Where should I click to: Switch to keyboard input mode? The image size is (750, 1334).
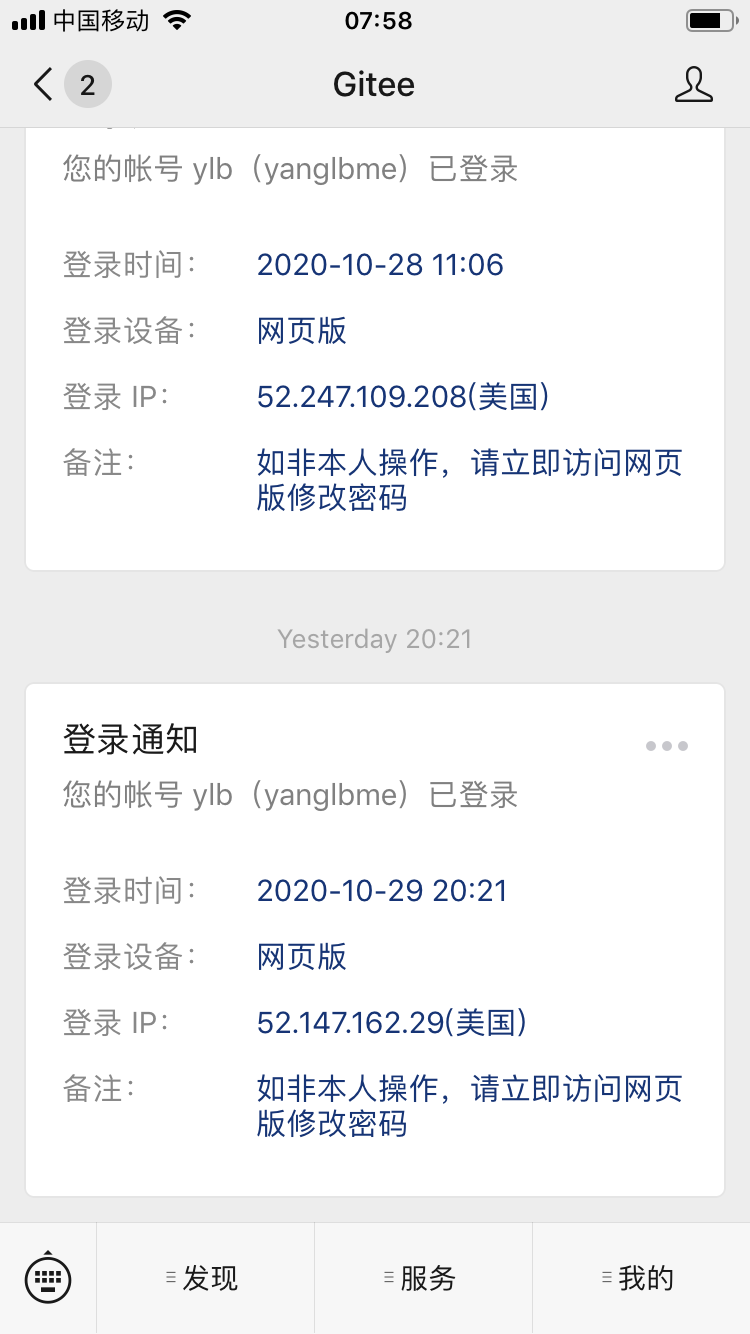[48, 1278]
